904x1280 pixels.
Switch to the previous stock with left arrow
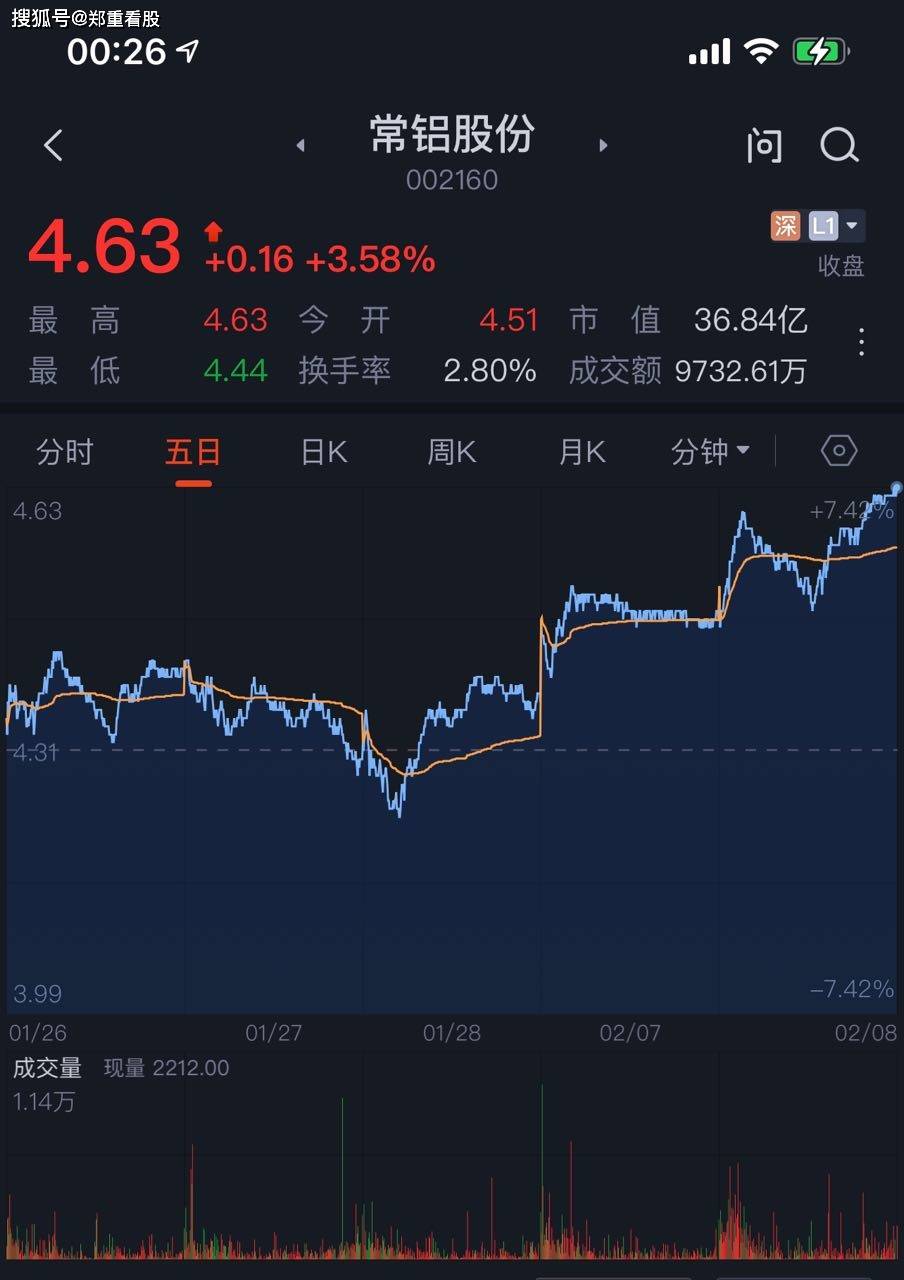[300, 146]
